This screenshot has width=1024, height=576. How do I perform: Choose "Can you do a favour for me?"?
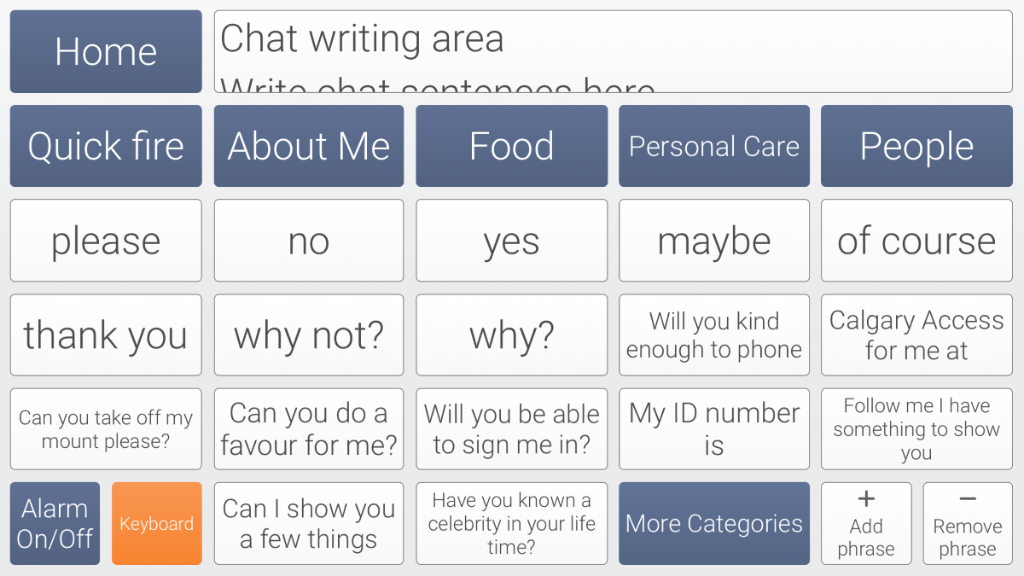point(308,429)
